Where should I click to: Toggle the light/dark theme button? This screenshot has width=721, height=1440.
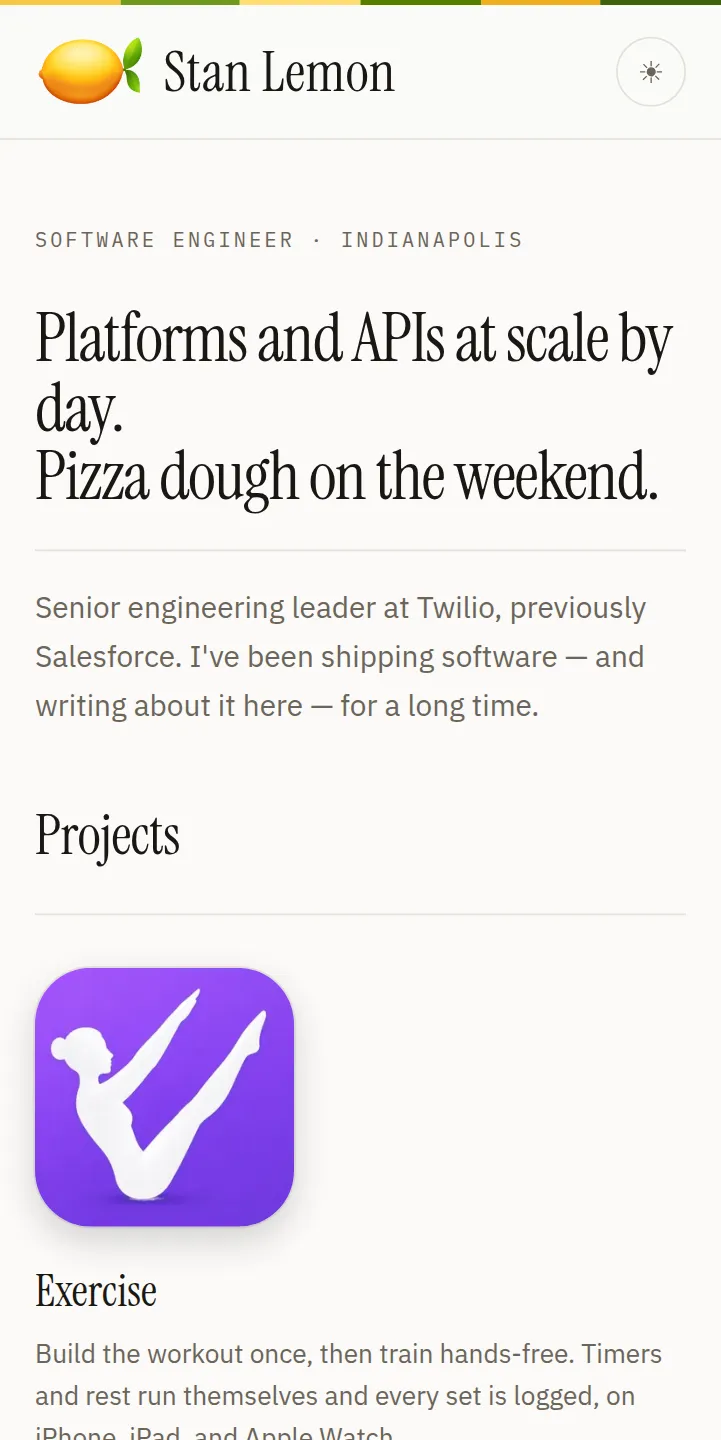651,72
